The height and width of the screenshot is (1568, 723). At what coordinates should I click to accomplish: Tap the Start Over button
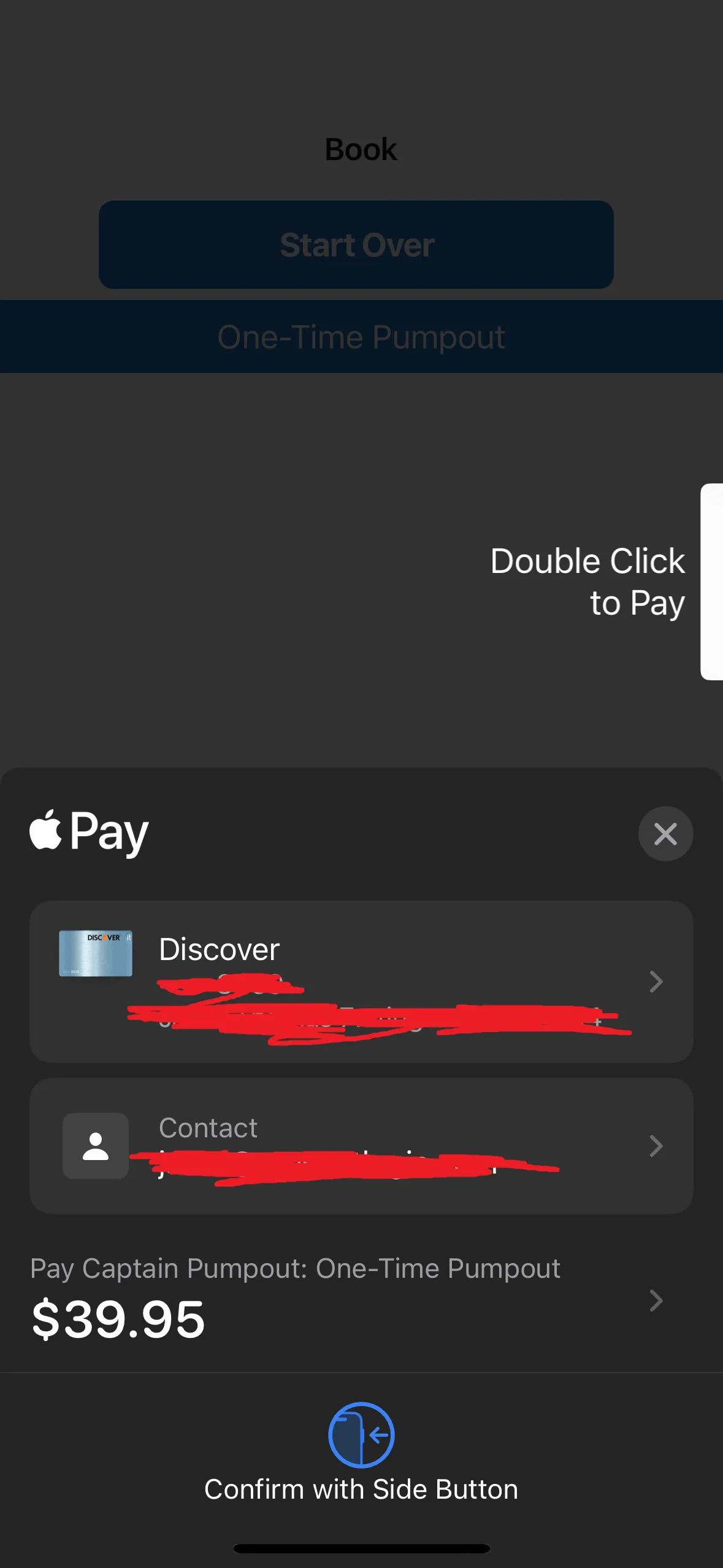(x=356, y=245)
